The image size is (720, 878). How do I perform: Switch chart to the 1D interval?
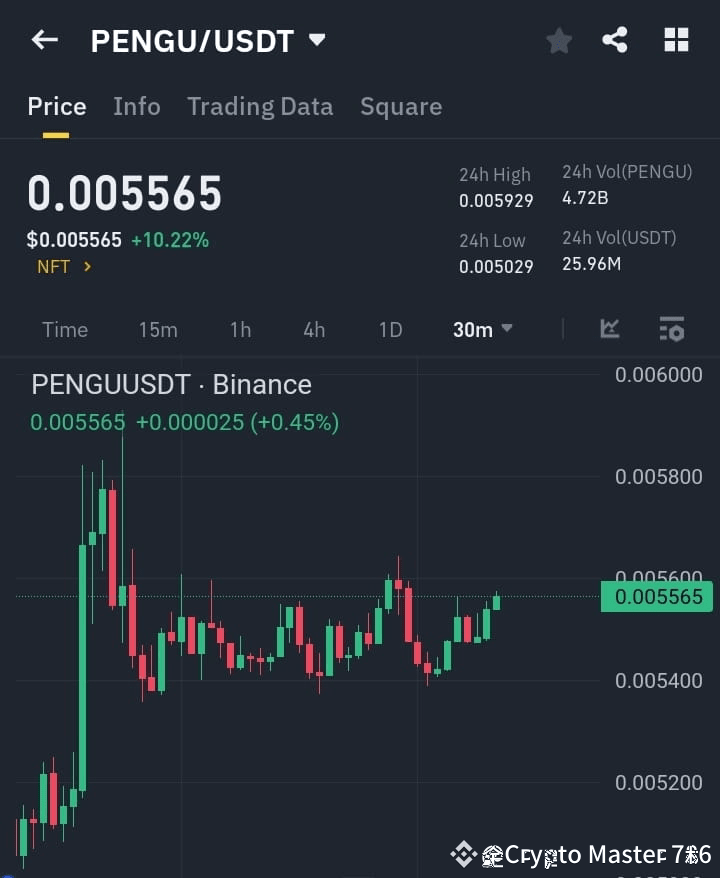390,329
